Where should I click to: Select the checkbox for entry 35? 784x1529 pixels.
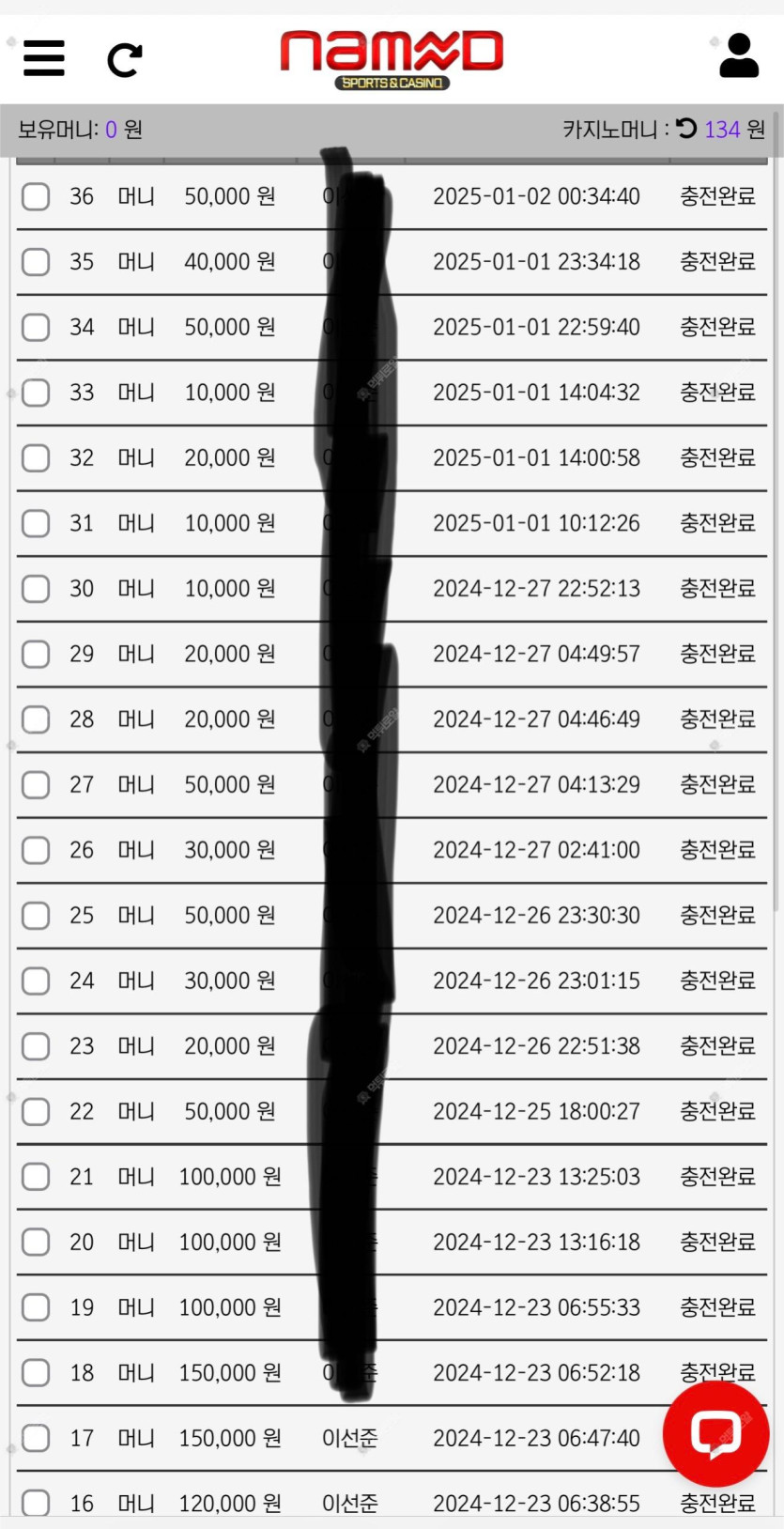click(x=36, y=262)
